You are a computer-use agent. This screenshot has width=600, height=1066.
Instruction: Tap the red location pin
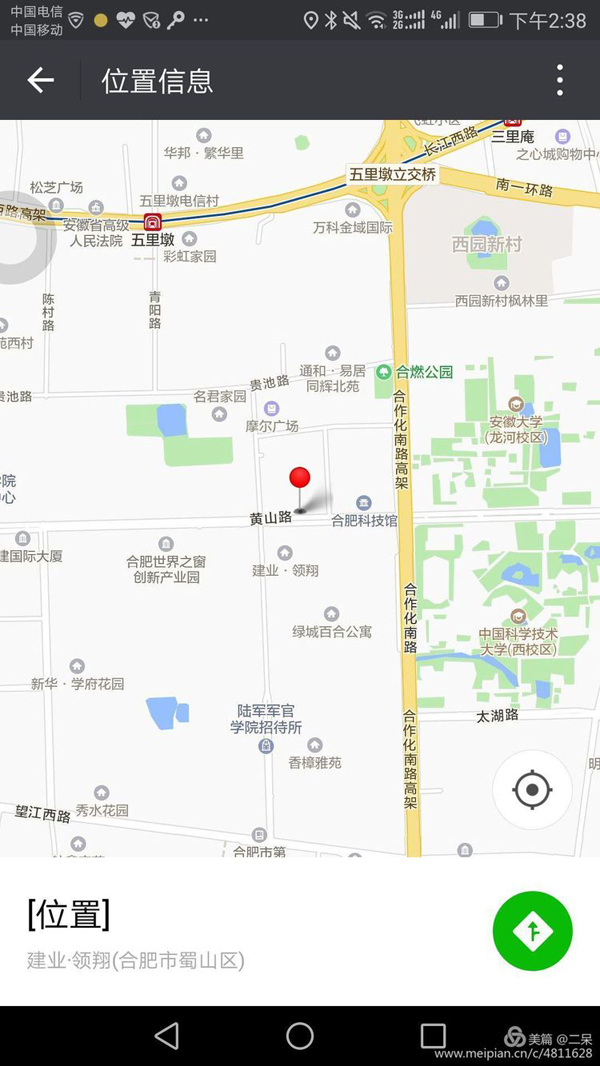coord(300,480)
